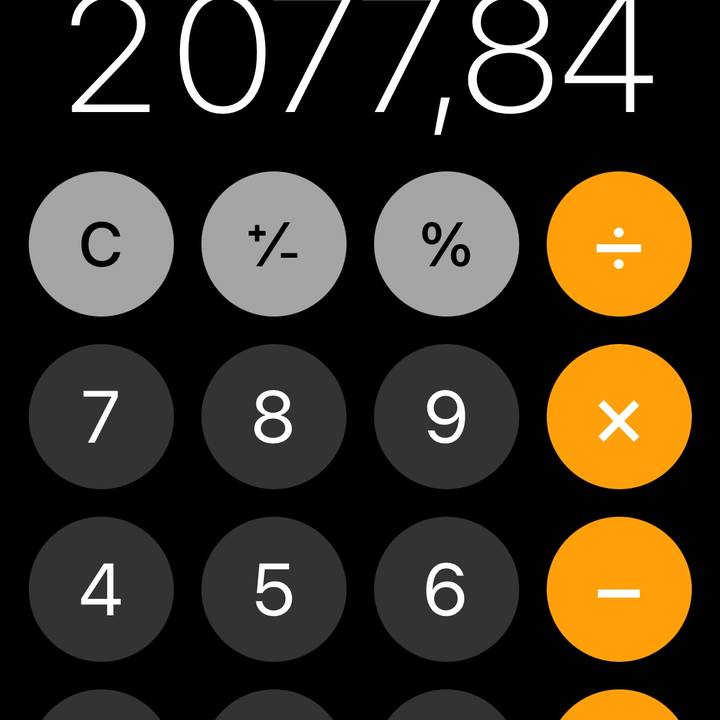Enter the digit 5
The width and height of the screenshot is (720, 720).
point(274,590)
